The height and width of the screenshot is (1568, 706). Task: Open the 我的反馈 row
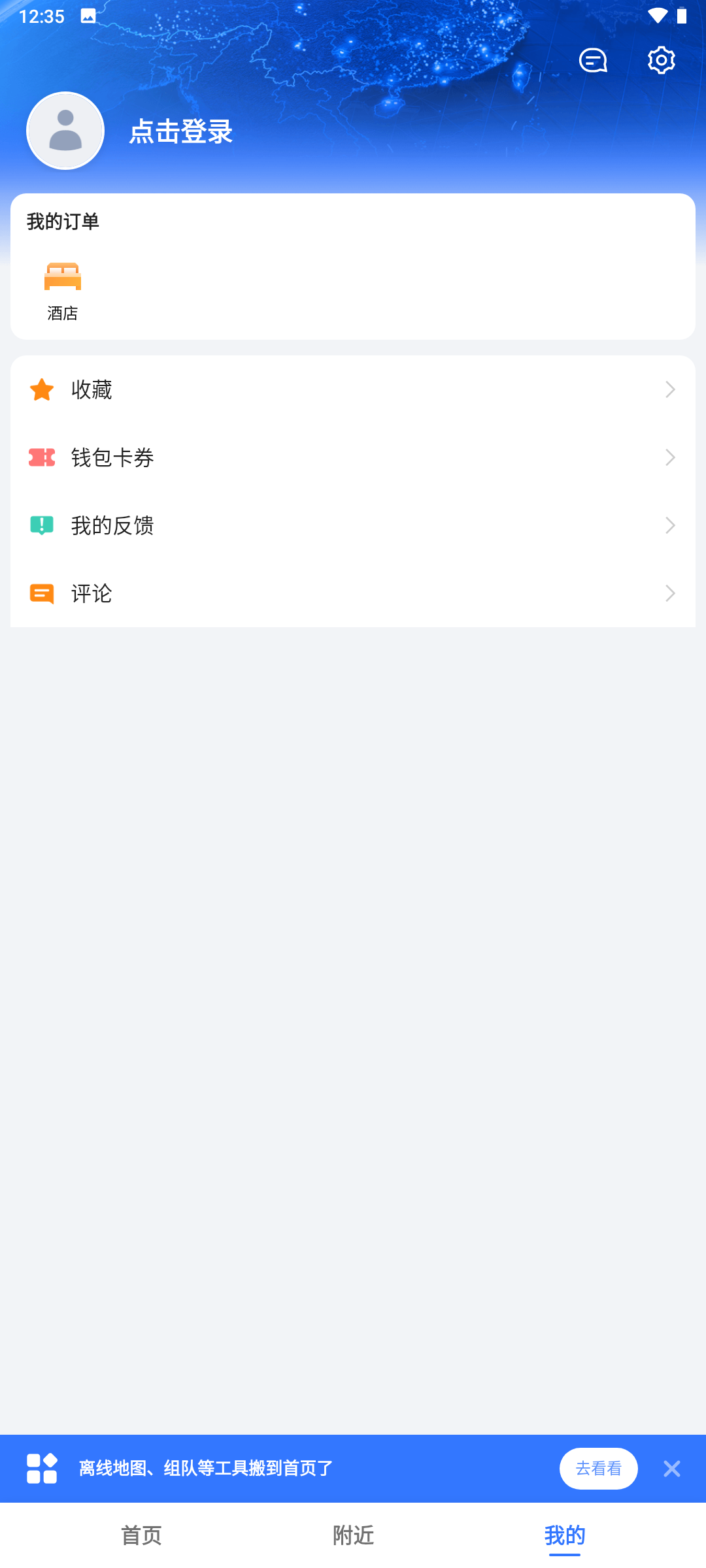click(x=353, y=525)
